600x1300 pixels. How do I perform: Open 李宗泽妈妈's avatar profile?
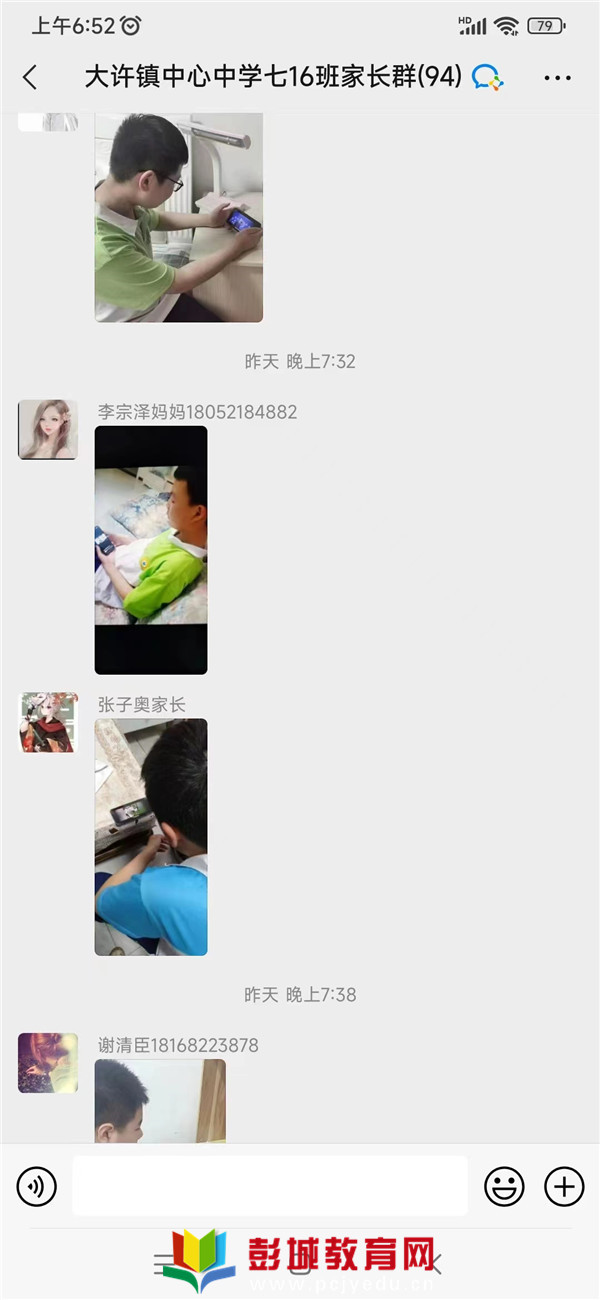(48, 430)
